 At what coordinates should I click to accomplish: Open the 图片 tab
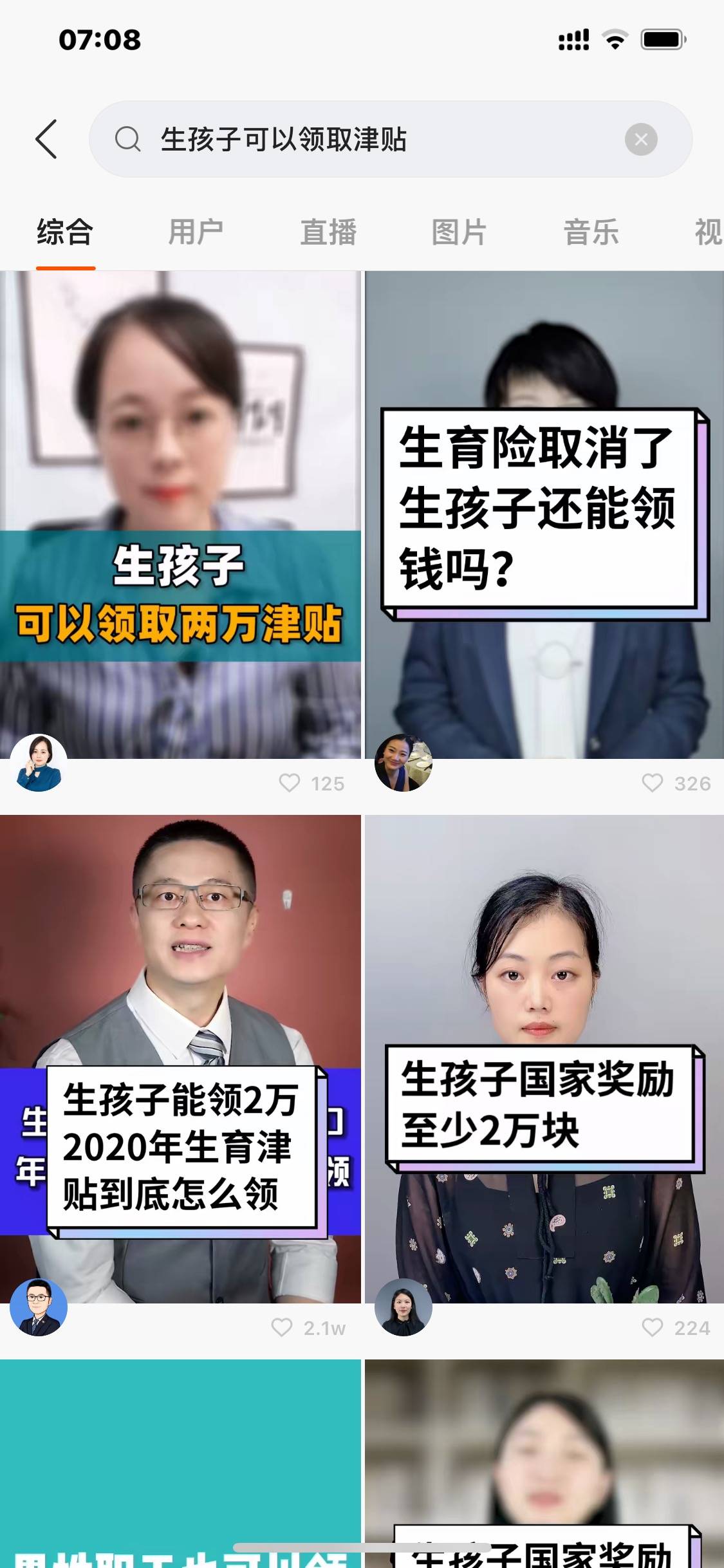click(459, 232)
